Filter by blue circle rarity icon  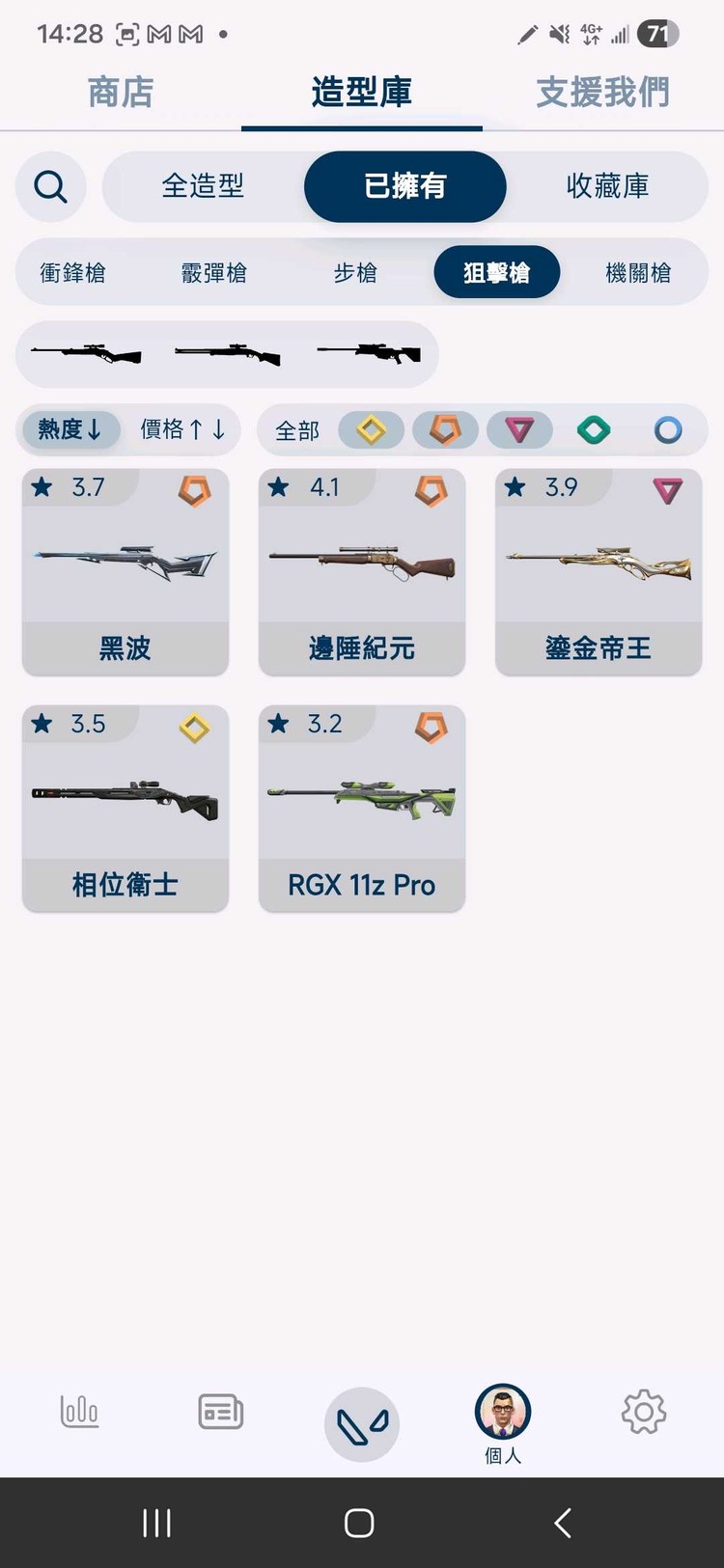tap(668, 429)
